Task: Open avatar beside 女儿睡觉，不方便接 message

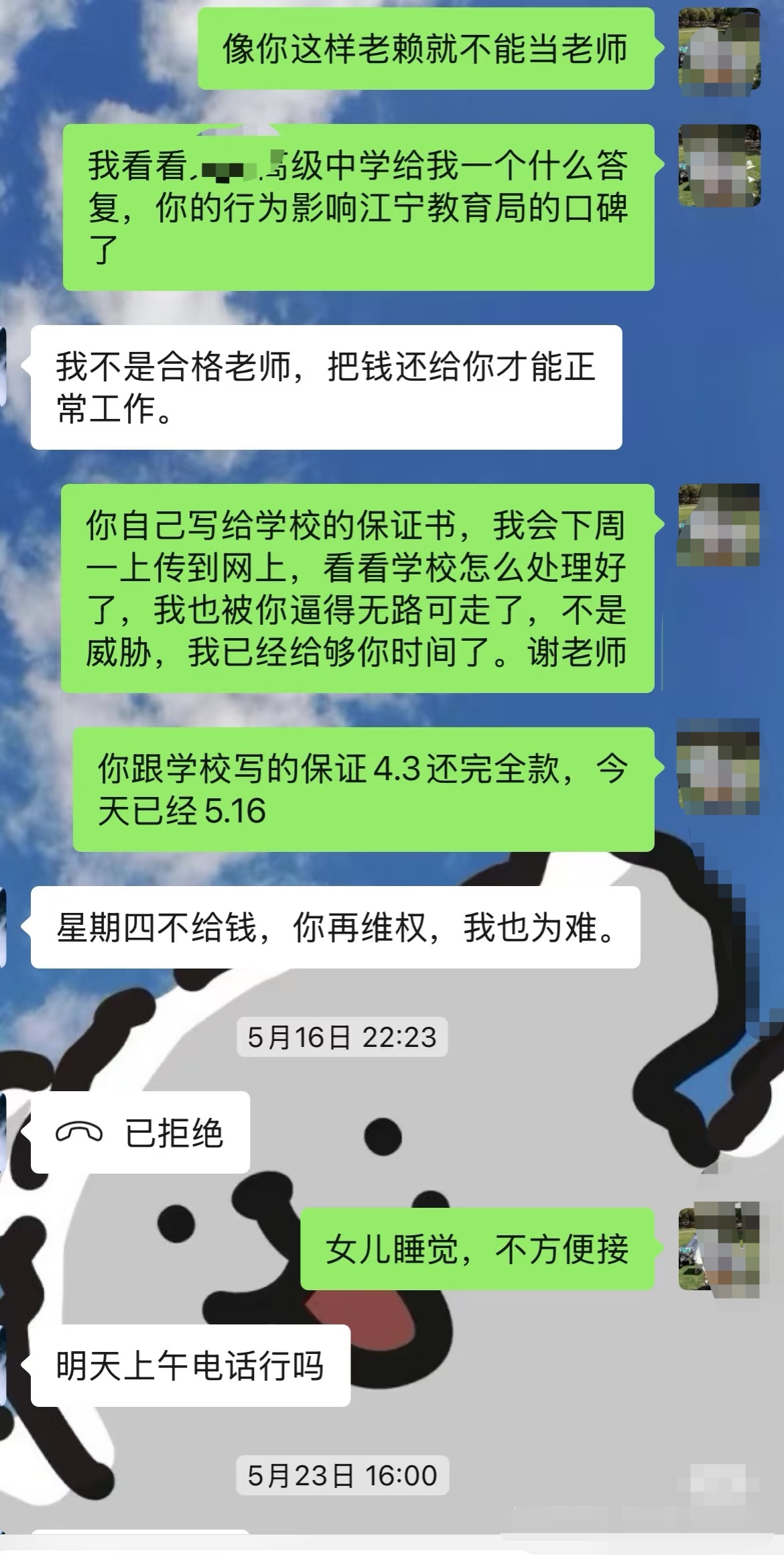Action: (x=719, y=1249)
